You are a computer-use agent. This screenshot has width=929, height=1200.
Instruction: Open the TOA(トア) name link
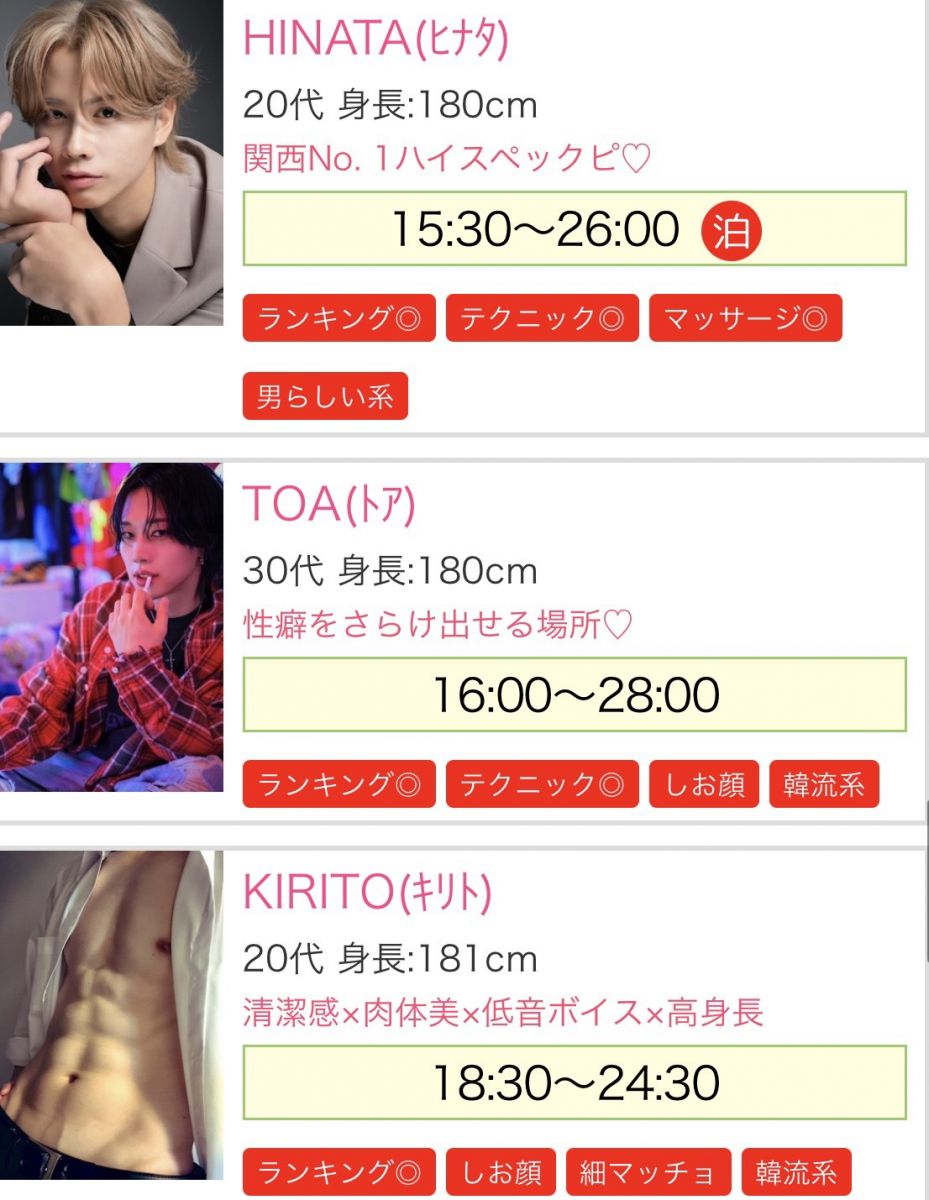click(x=329, y=506)
